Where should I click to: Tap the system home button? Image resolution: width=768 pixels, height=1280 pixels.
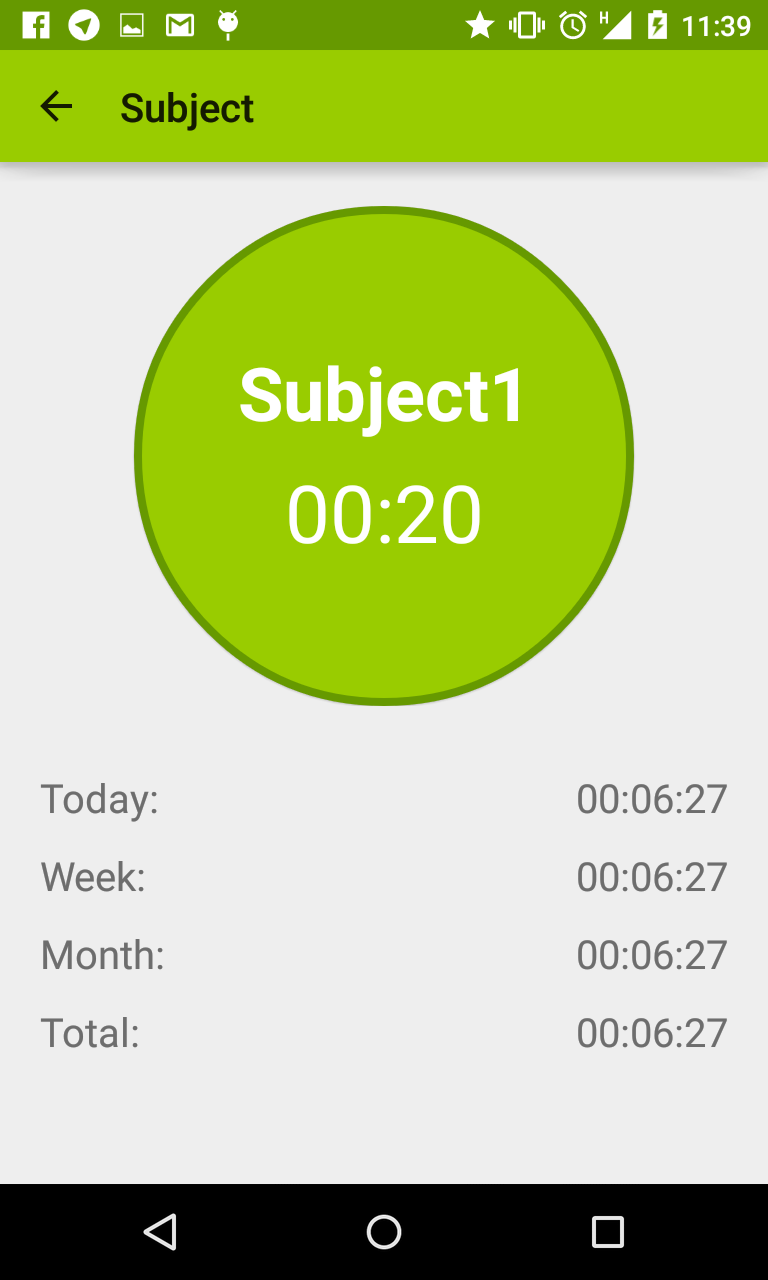point(384,1232)
